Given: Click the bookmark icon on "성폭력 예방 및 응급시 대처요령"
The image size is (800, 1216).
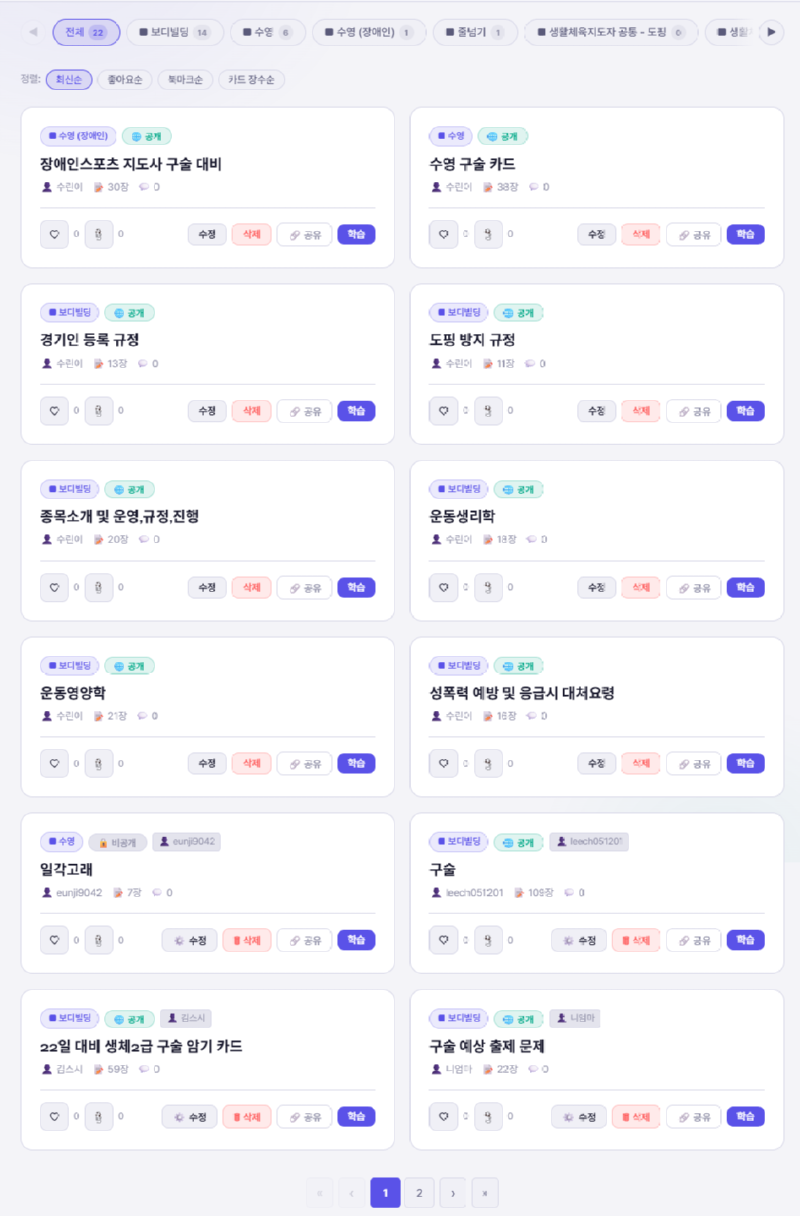Looking at the screenshot, I should click(x=488, y=763).
